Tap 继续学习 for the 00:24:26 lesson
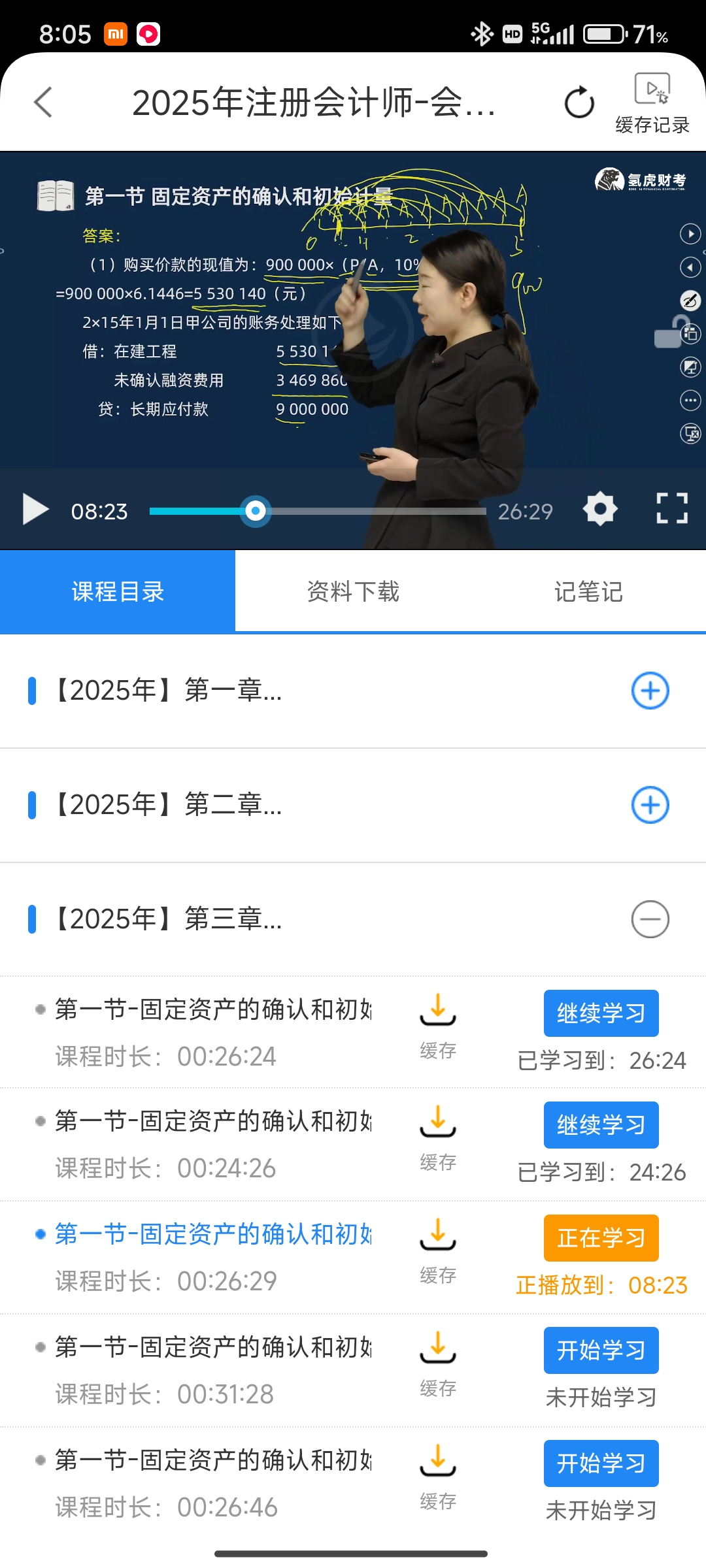Image resolution: width=706 pixels, height=1568 pixels. coord(601,1125)
